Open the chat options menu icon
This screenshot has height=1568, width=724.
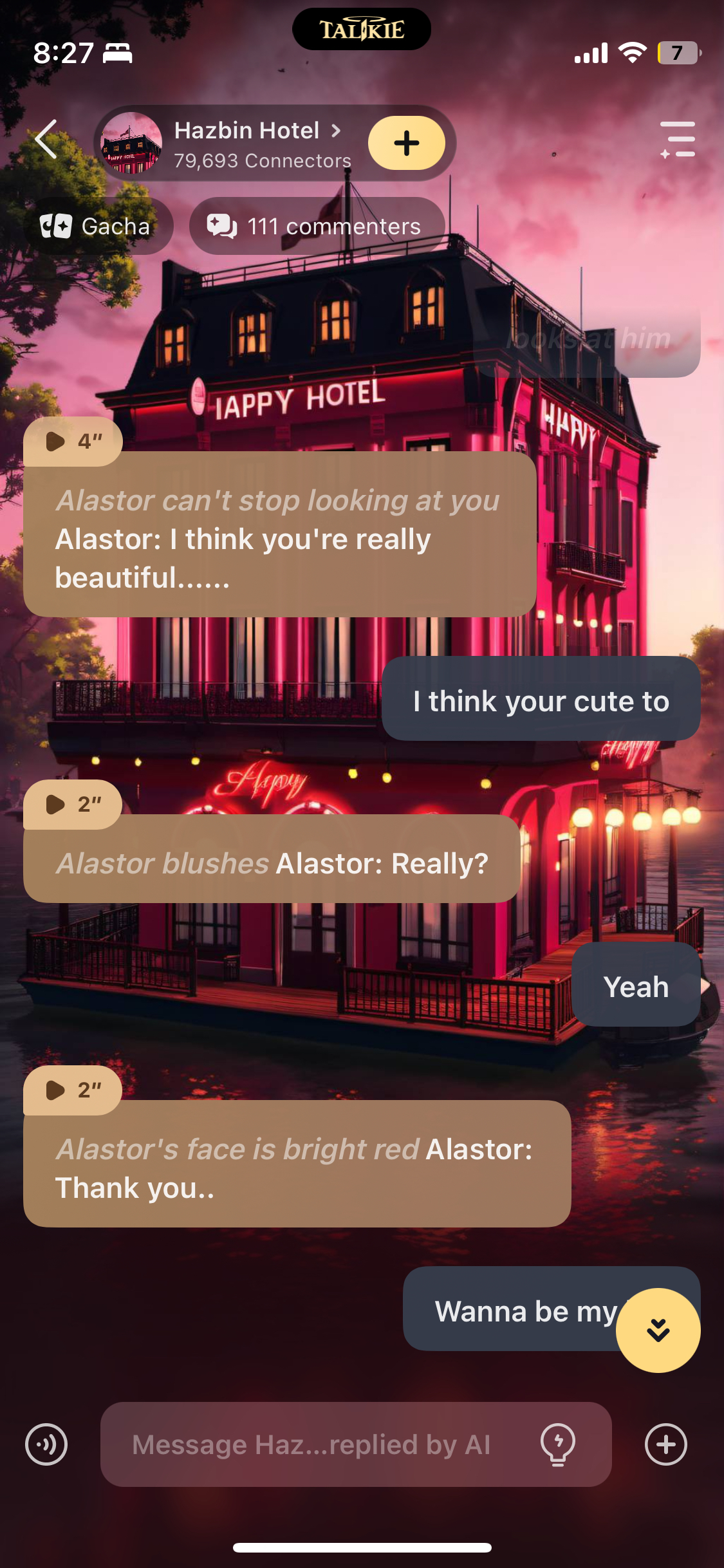pyautogui.click(x=678, y=139)
